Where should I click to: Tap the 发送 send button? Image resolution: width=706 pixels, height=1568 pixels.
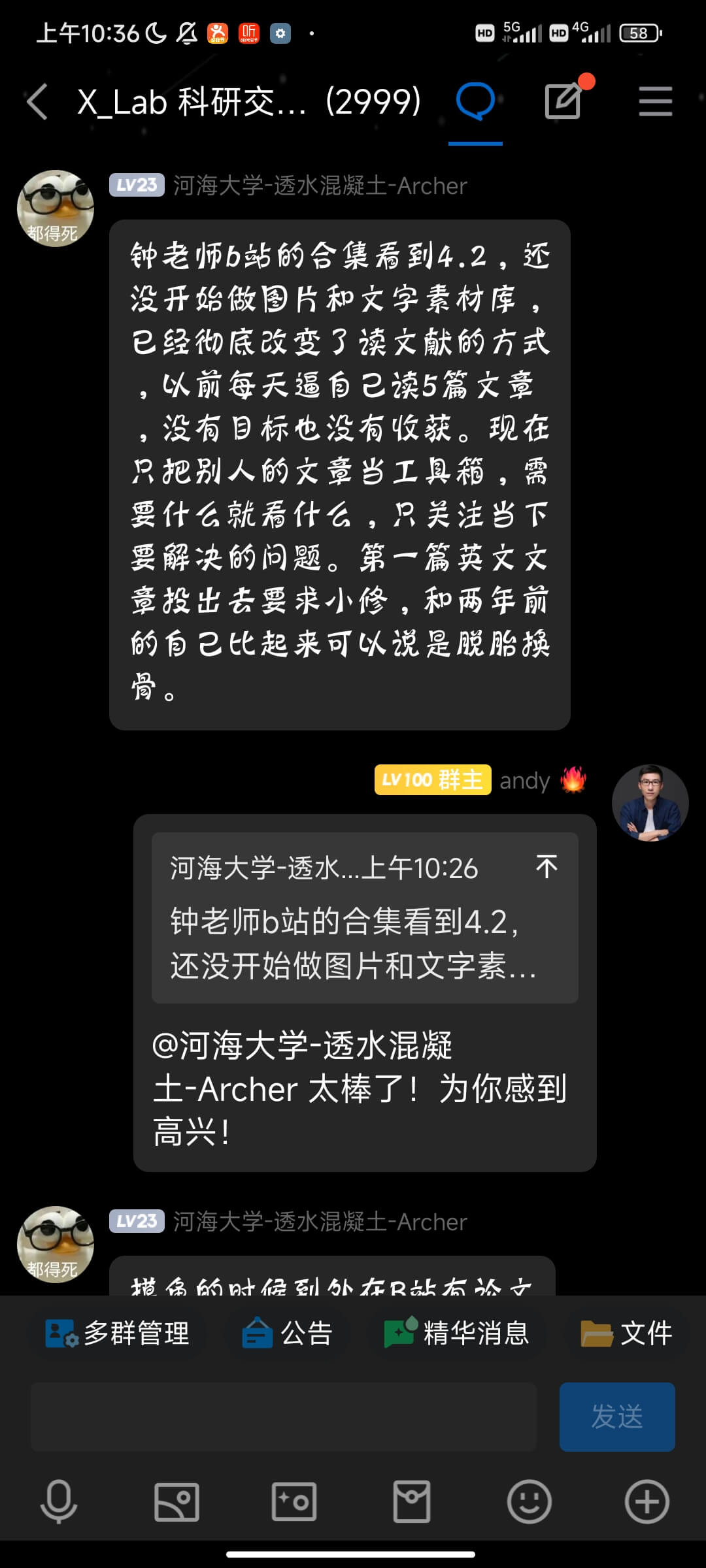(x=617, y=1417)
